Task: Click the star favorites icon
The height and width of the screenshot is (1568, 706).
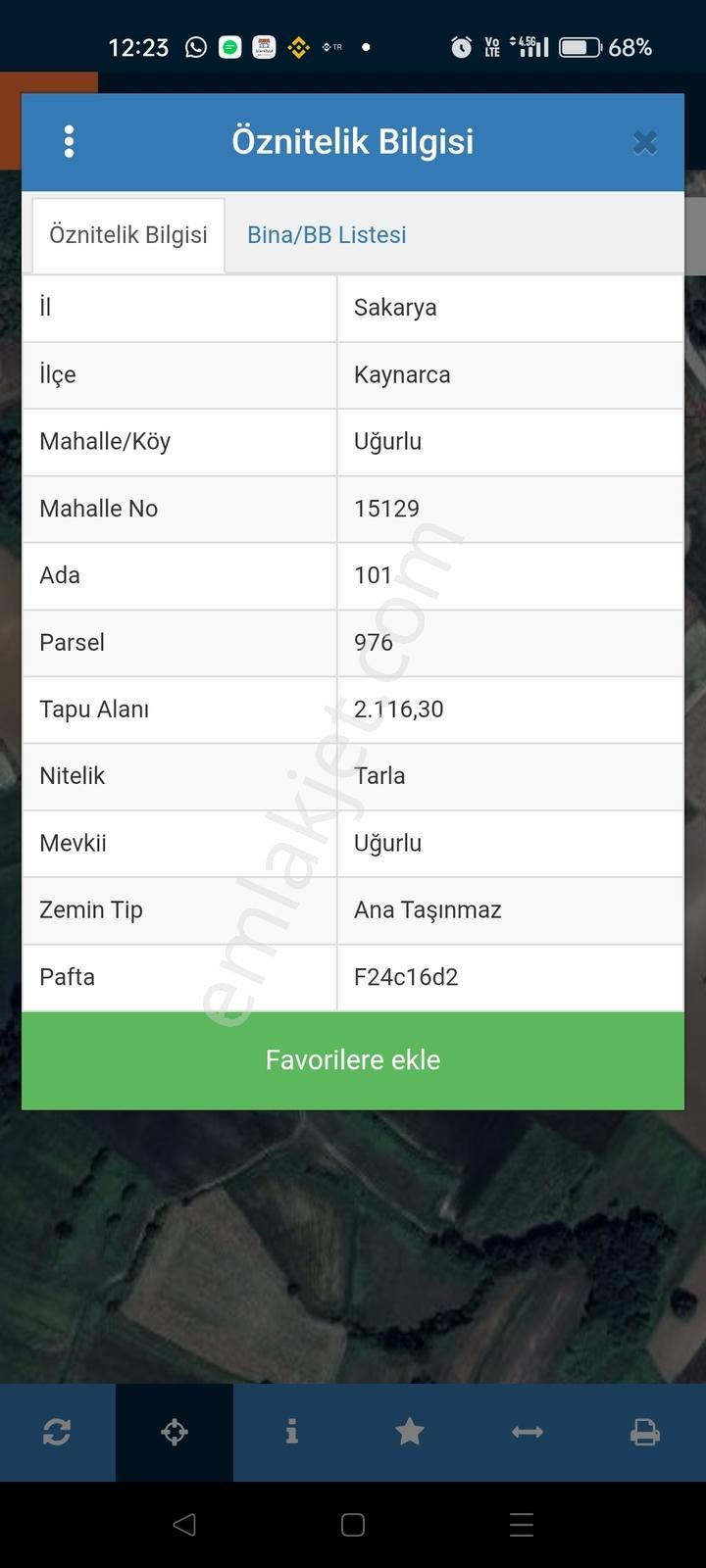Action: click(x=409, y=1431)
